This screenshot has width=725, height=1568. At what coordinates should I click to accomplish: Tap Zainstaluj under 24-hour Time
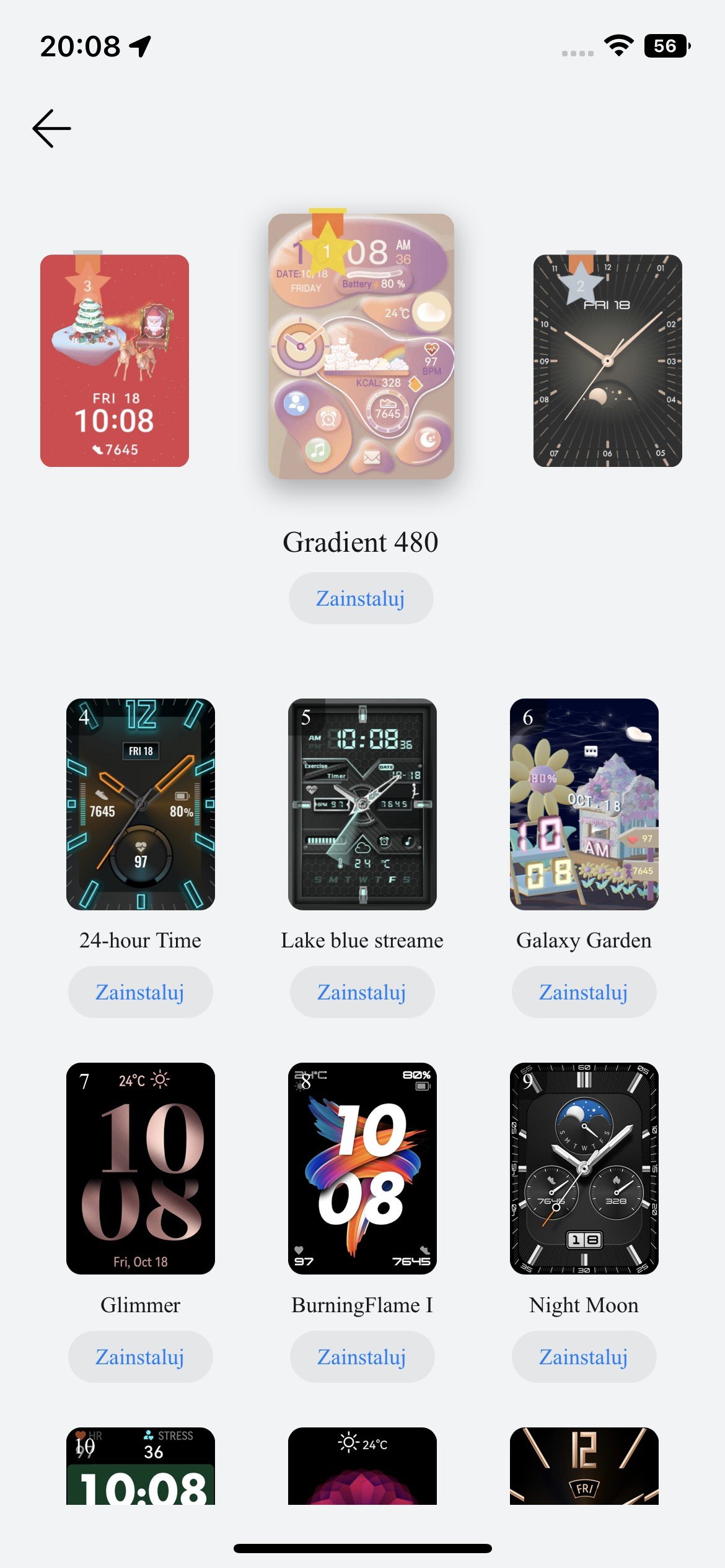click(x=140, y=992)
